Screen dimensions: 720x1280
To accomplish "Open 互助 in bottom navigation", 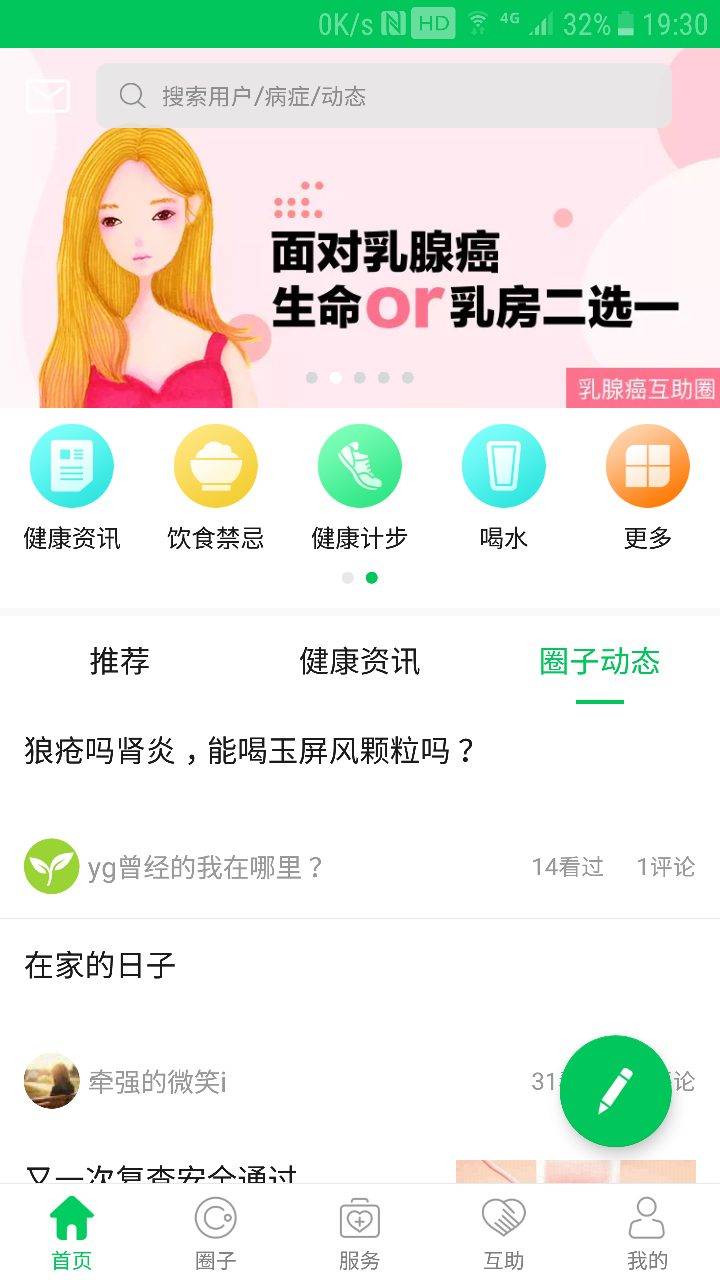I will click(x=504, y=1233).
